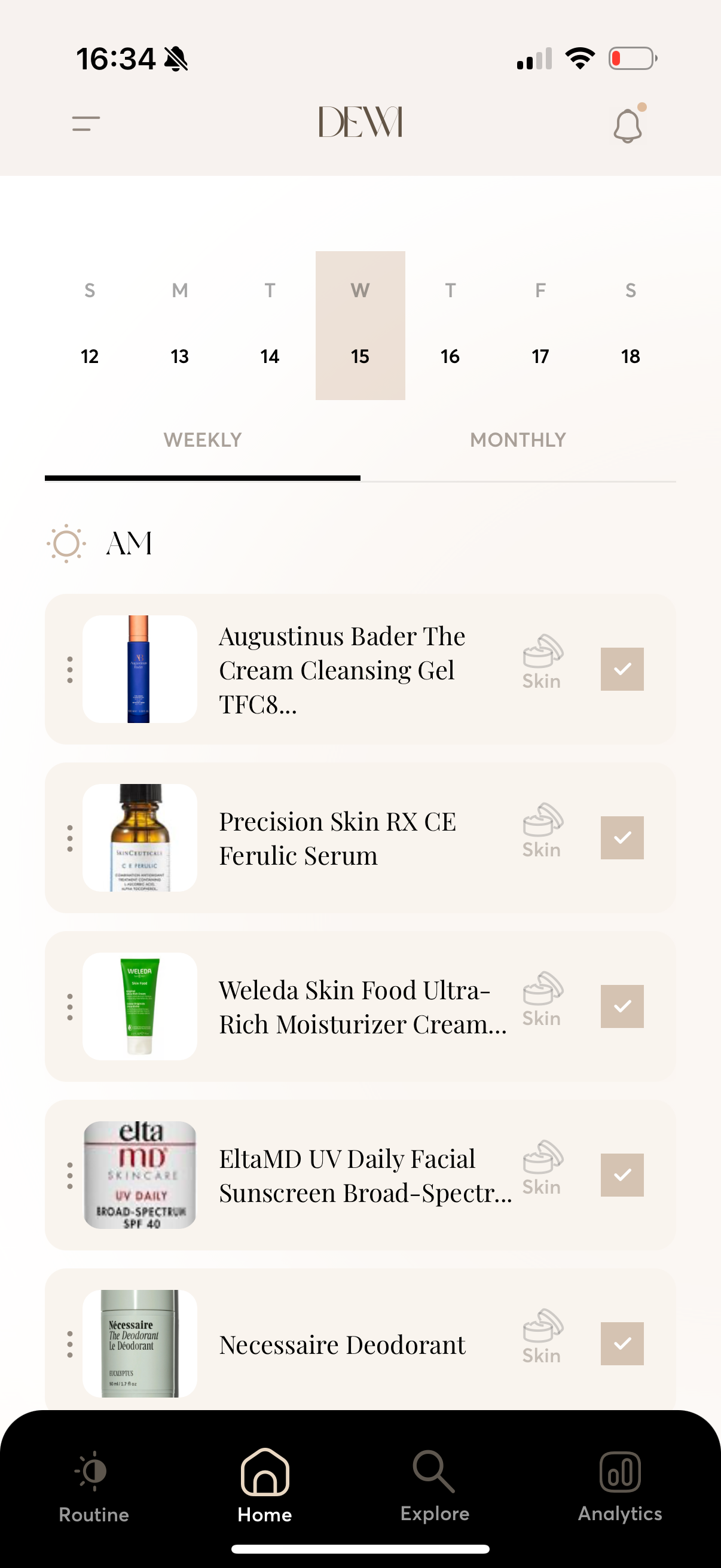Open options dots for Augustinus Bader product
Viewport: 721px width, 1568px height.
(70, 670)
